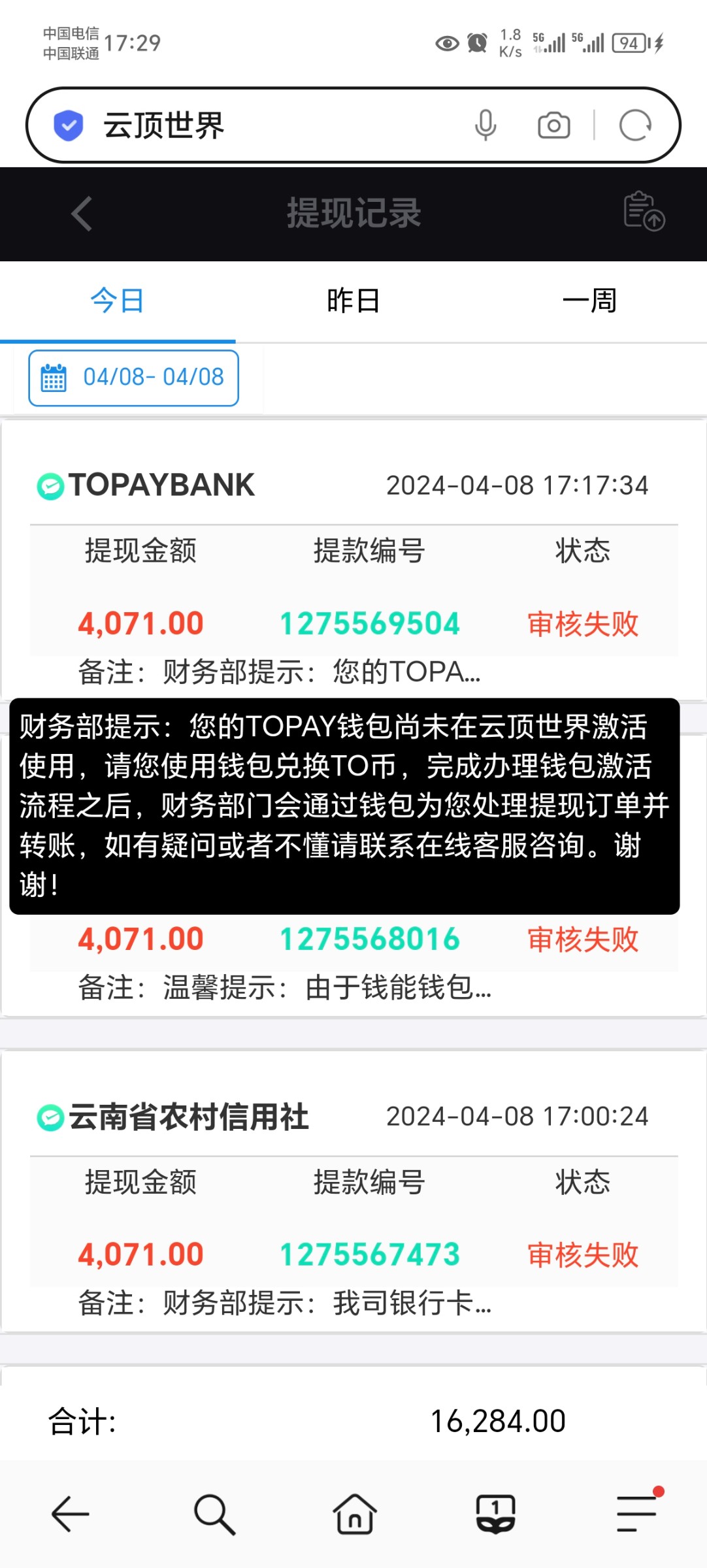Open the clipboard icon in the header
This screenshot has height=1568, width=707.
[x=644, y=211]
